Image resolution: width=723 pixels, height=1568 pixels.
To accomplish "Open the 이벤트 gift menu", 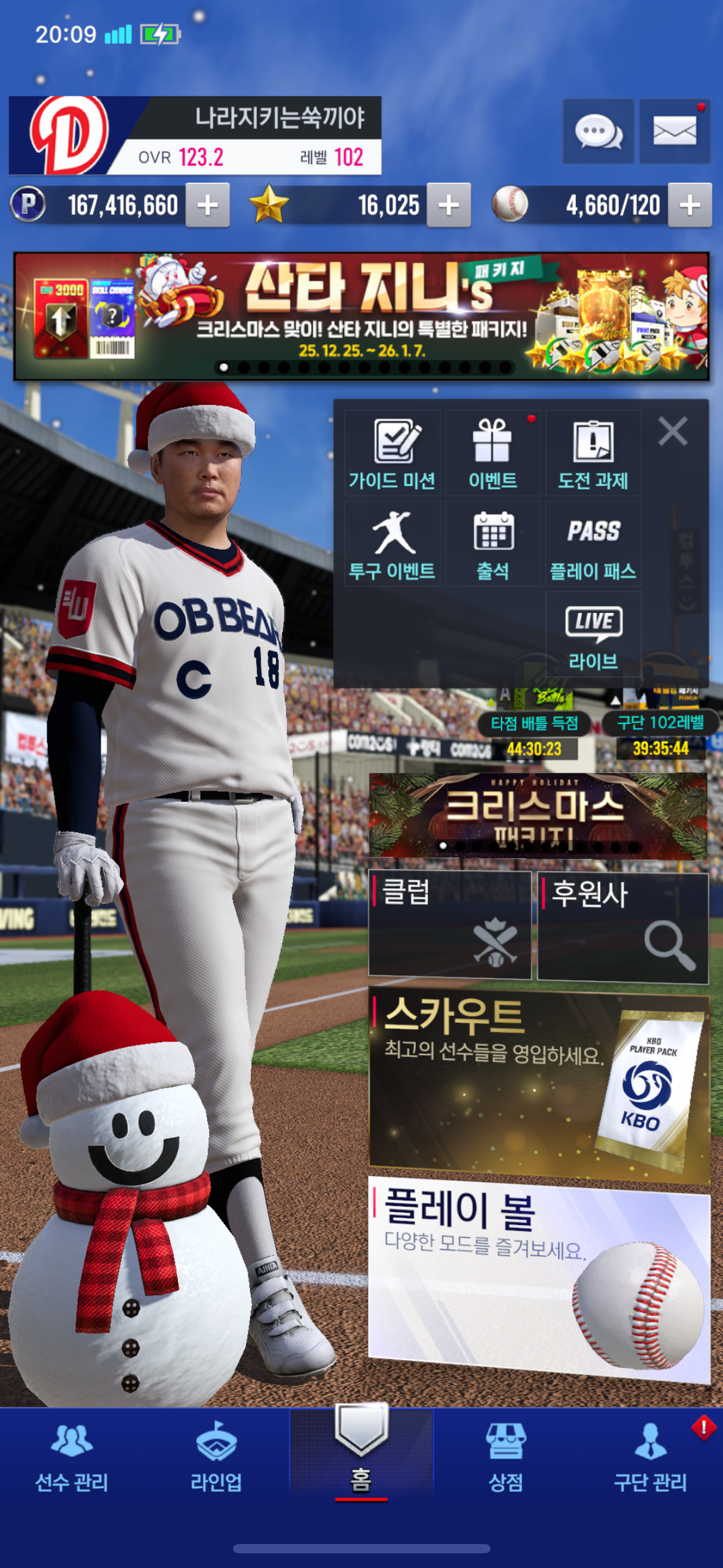I will (492, 454).
